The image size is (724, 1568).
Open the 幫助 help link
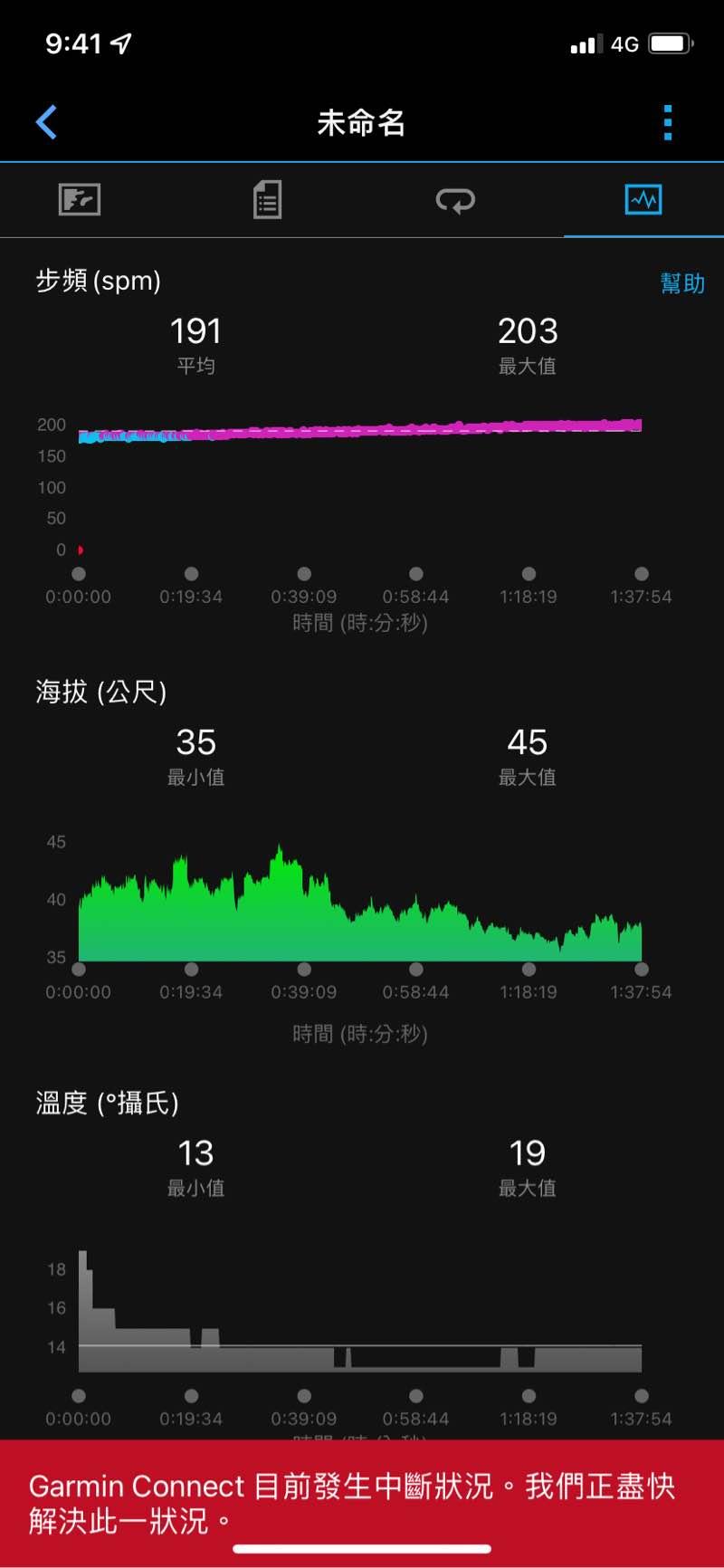(x=682, y=283)
